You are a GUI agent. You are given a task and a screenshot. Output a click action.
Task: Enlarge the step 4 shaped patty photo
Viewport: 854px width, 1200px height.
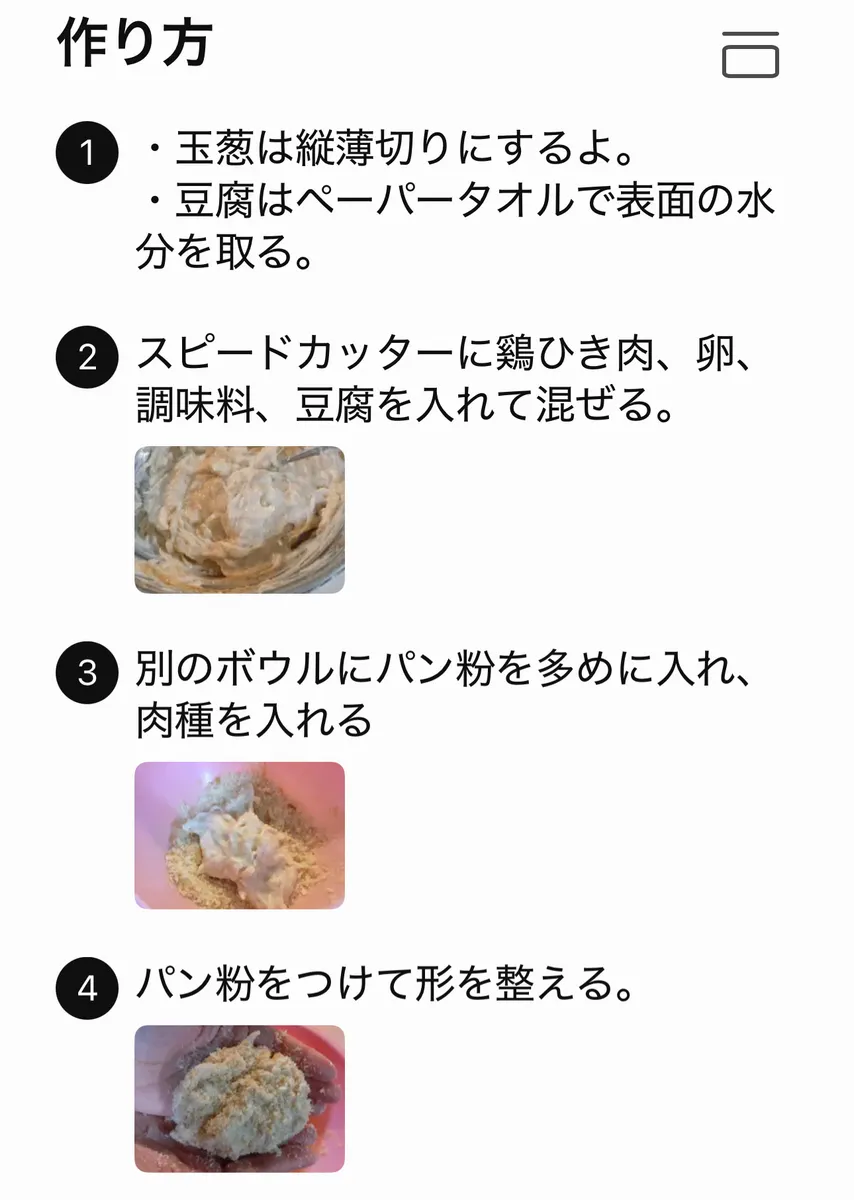[240, 1098]
